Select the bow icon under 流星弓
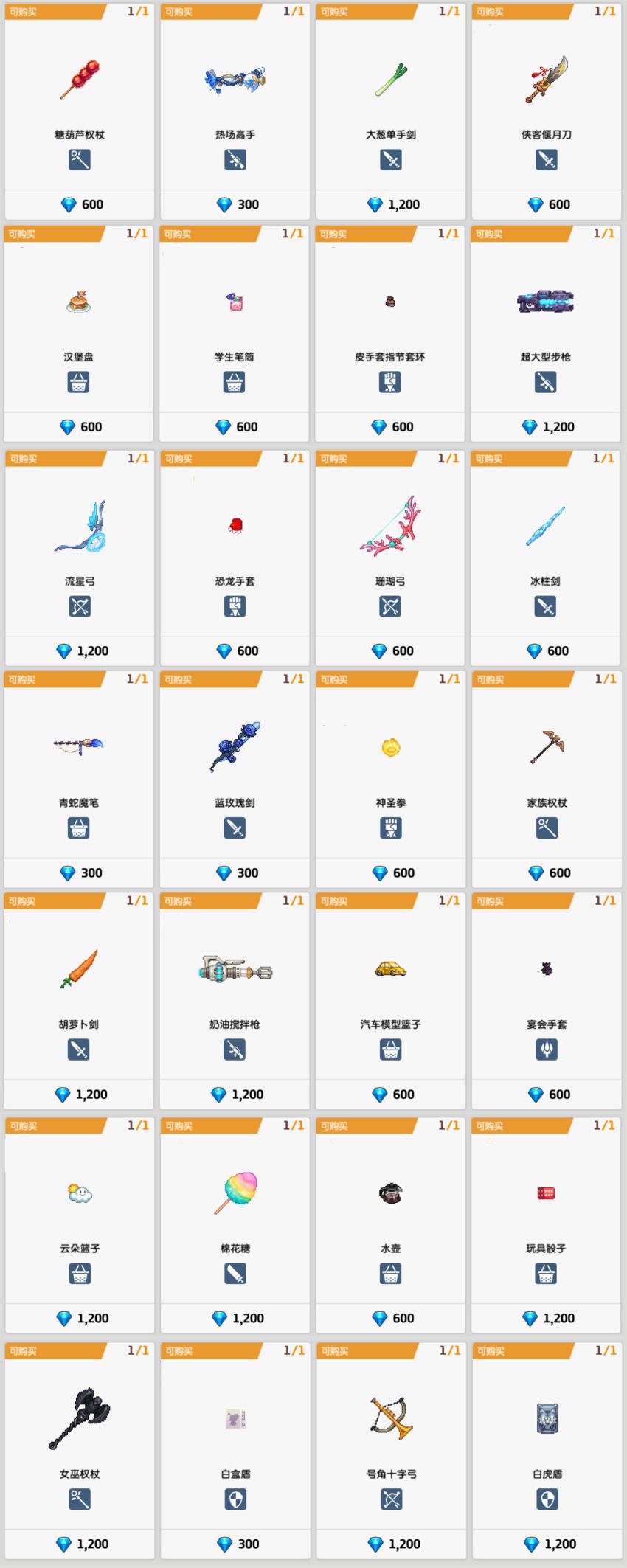 coord(78,606)
